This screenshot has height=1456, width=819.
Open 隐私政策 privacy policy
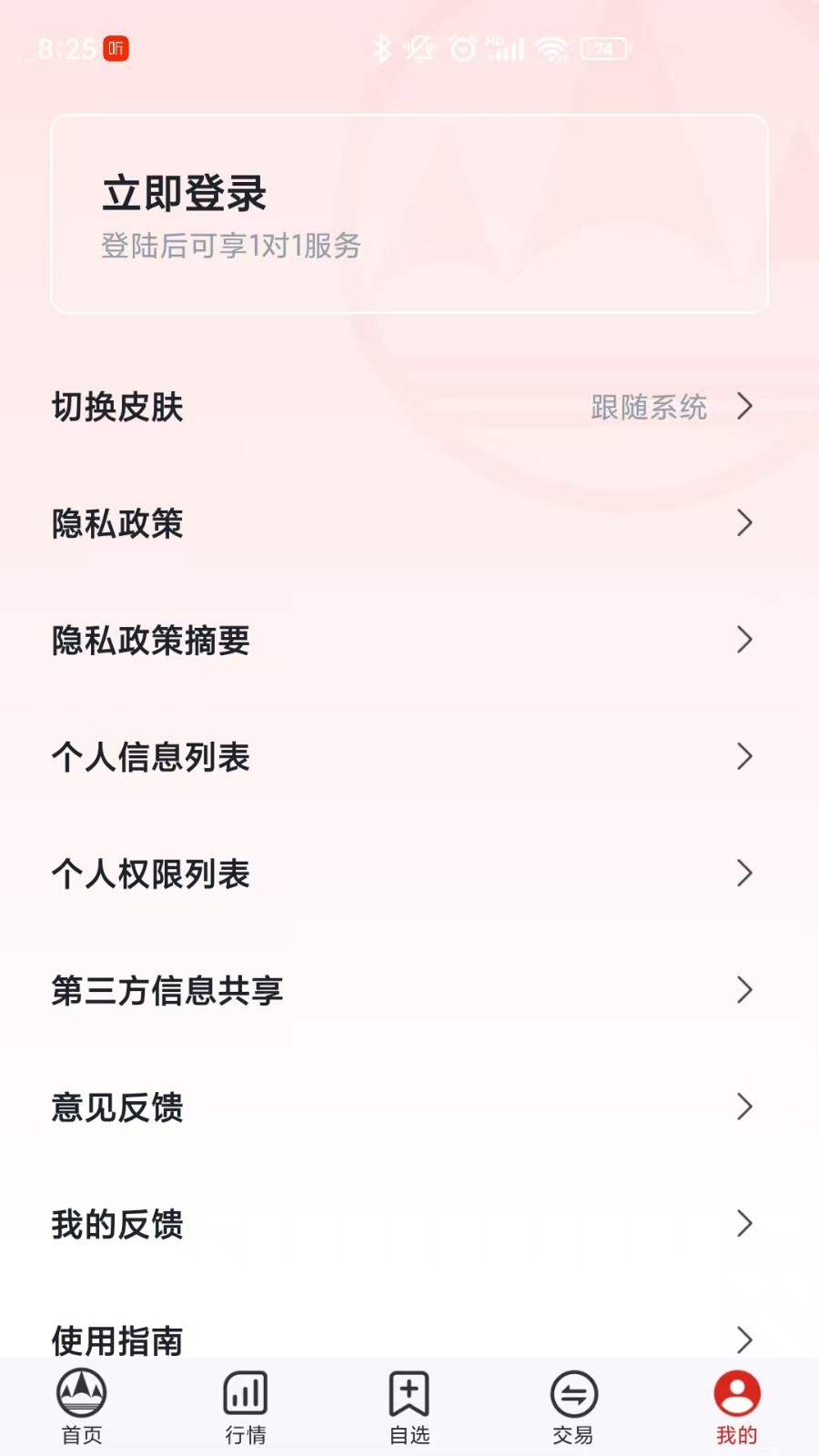pyautogui.click(x=409, y=523)
